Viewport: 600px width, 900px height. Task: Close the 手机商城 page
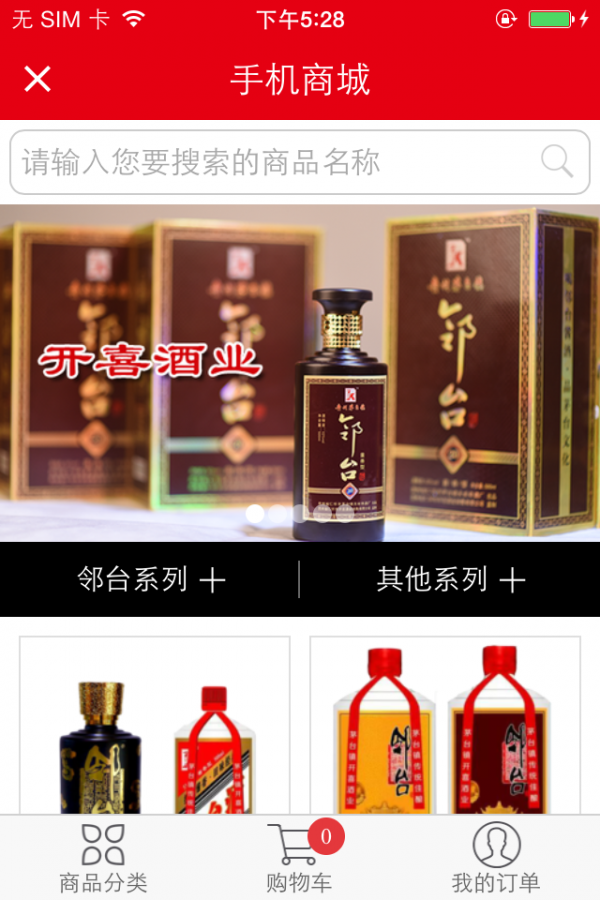37,79
